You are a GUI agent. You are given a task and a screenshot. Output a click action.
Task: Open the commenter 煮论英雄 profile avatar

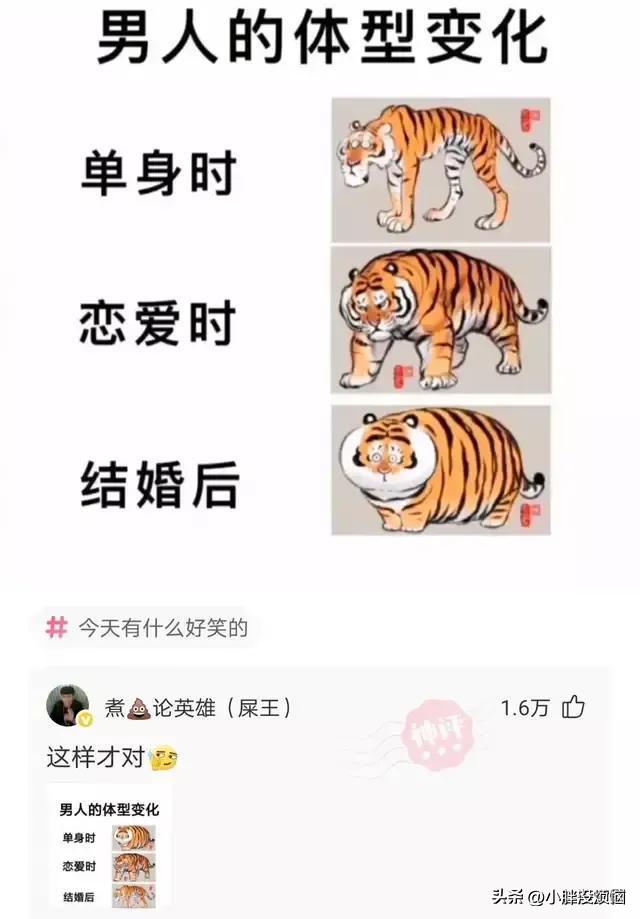(x=68, y=706)
